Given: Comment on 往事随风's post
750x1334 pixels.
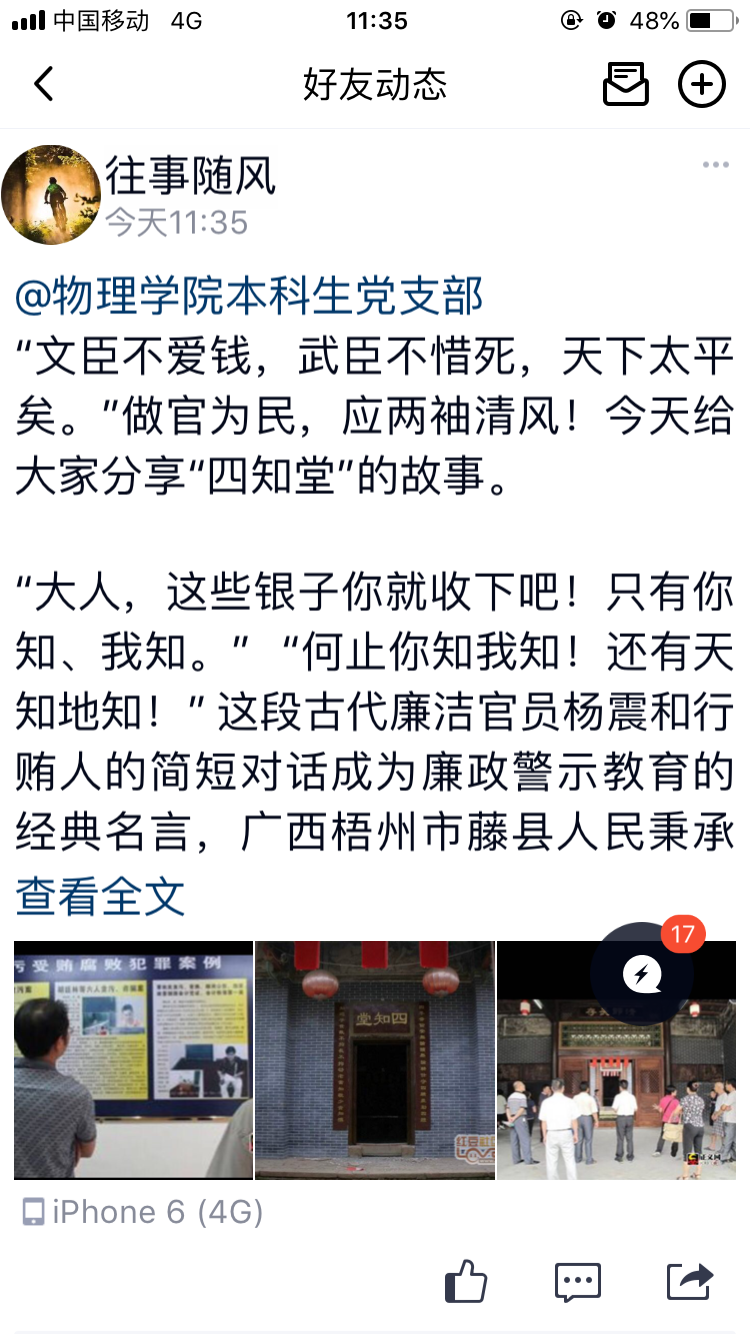Looking at the screenshot, I should point(578,1281).
